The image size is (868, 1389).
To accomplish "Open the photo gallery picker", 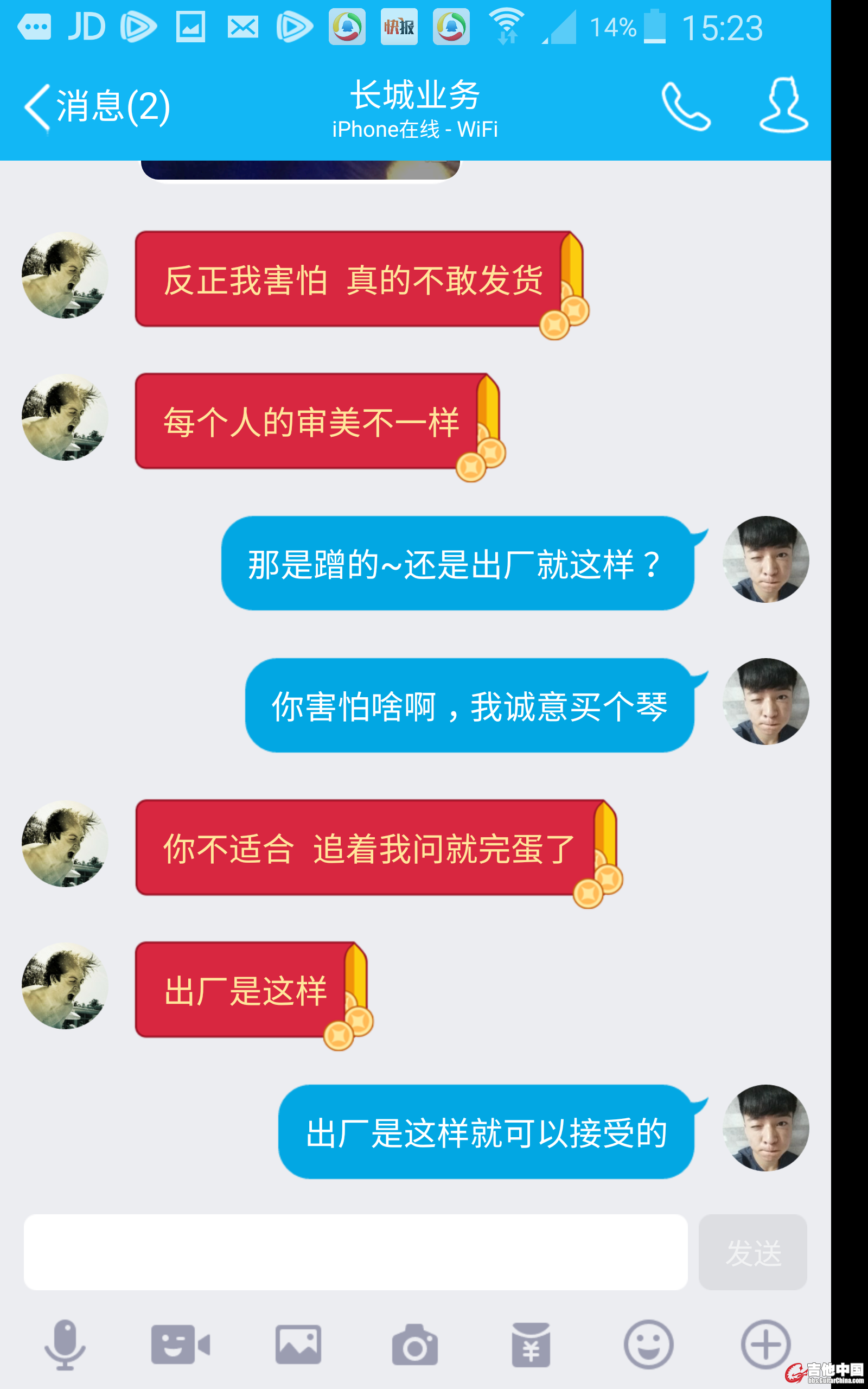I will (298, 1344).
